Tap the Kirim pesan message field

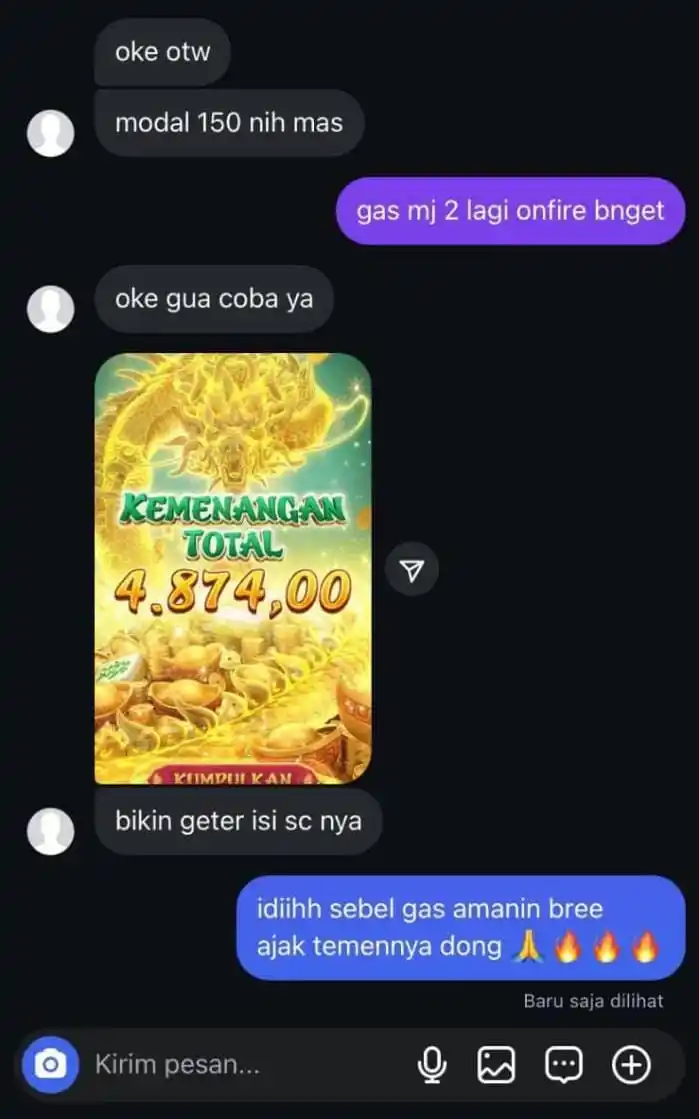tap(240, 1065)
